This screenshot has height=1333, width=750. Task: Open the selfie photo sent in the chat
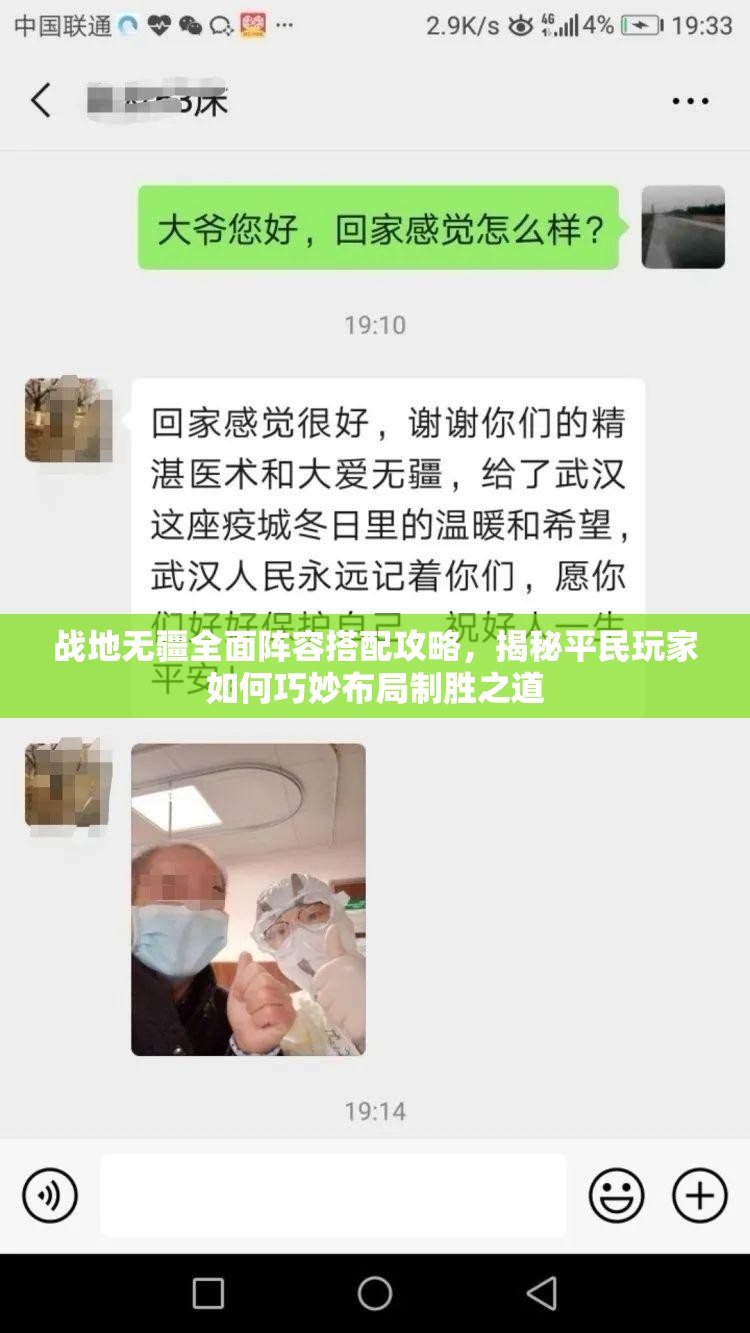click(248, 898)
